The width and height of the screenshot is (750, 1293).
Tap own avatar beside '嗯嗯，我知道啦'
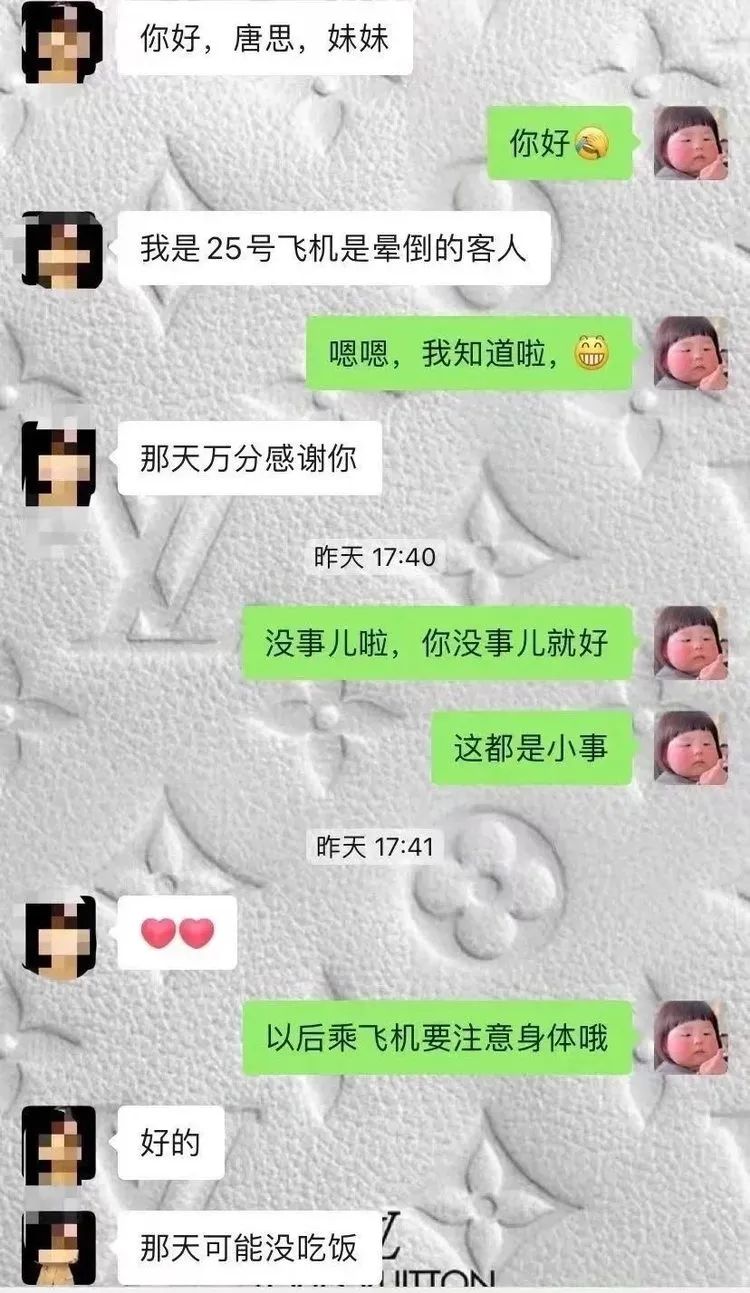point(690,353)
